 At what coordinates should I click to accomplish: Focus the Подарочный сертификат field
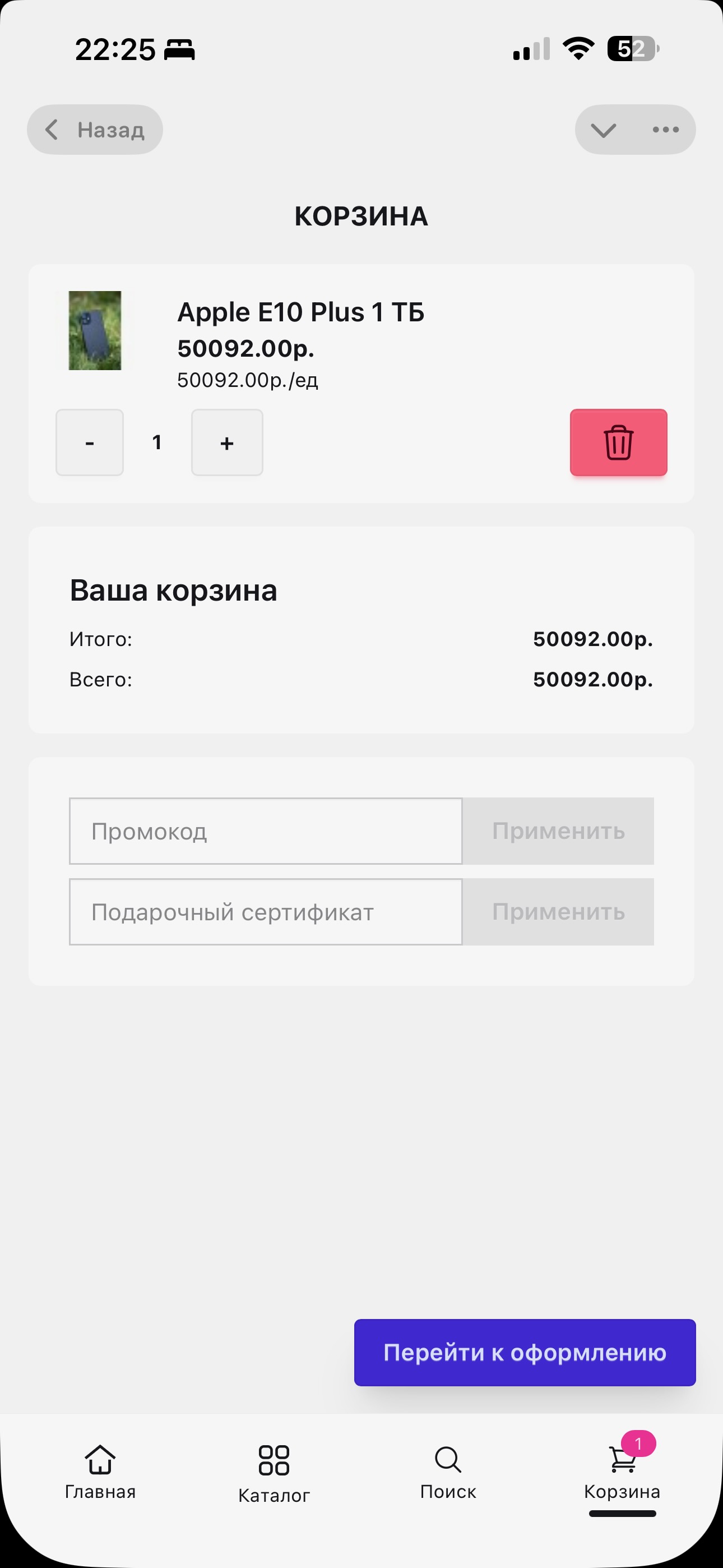266,912
